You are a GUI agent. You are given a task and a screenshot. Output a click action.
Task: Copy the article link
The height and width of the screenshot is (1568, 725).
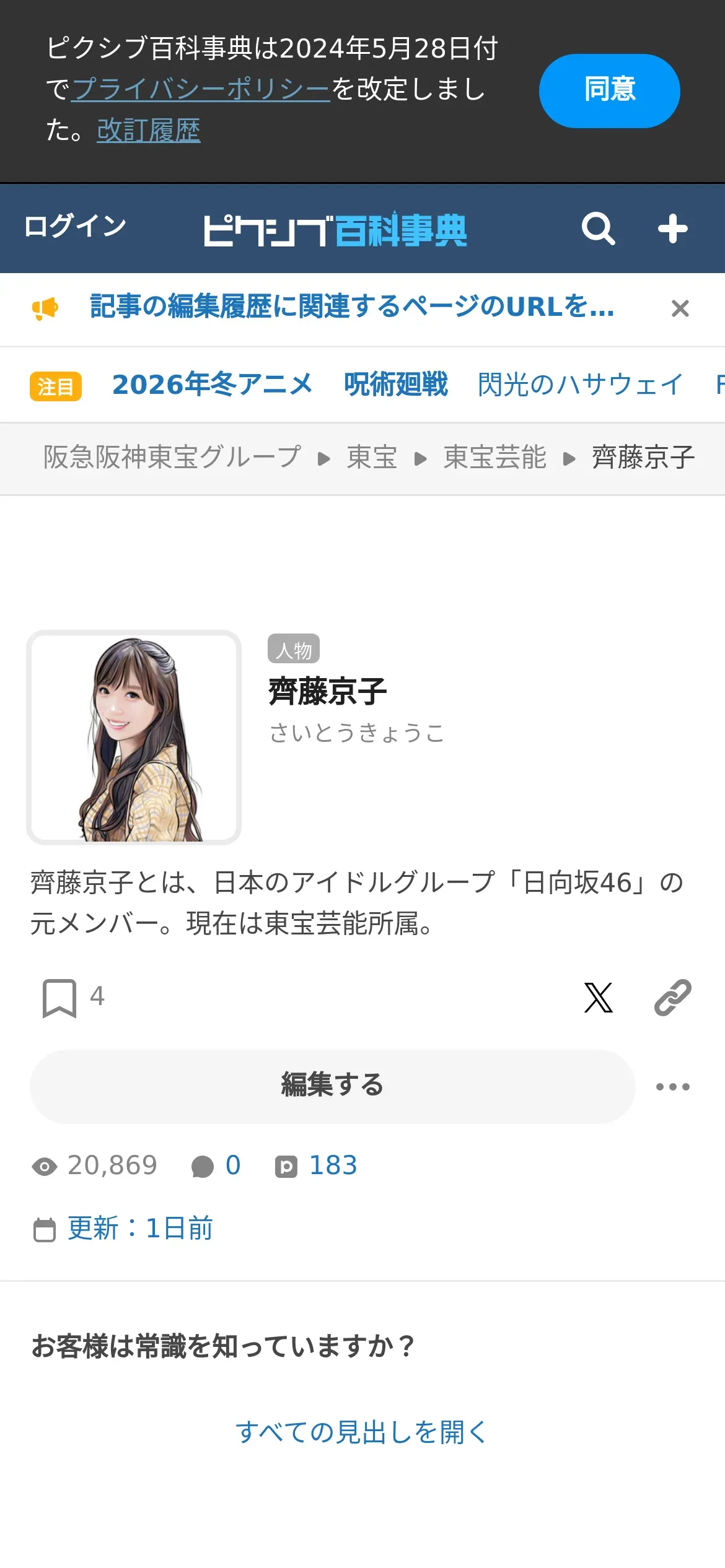click(x=672, y=998)
